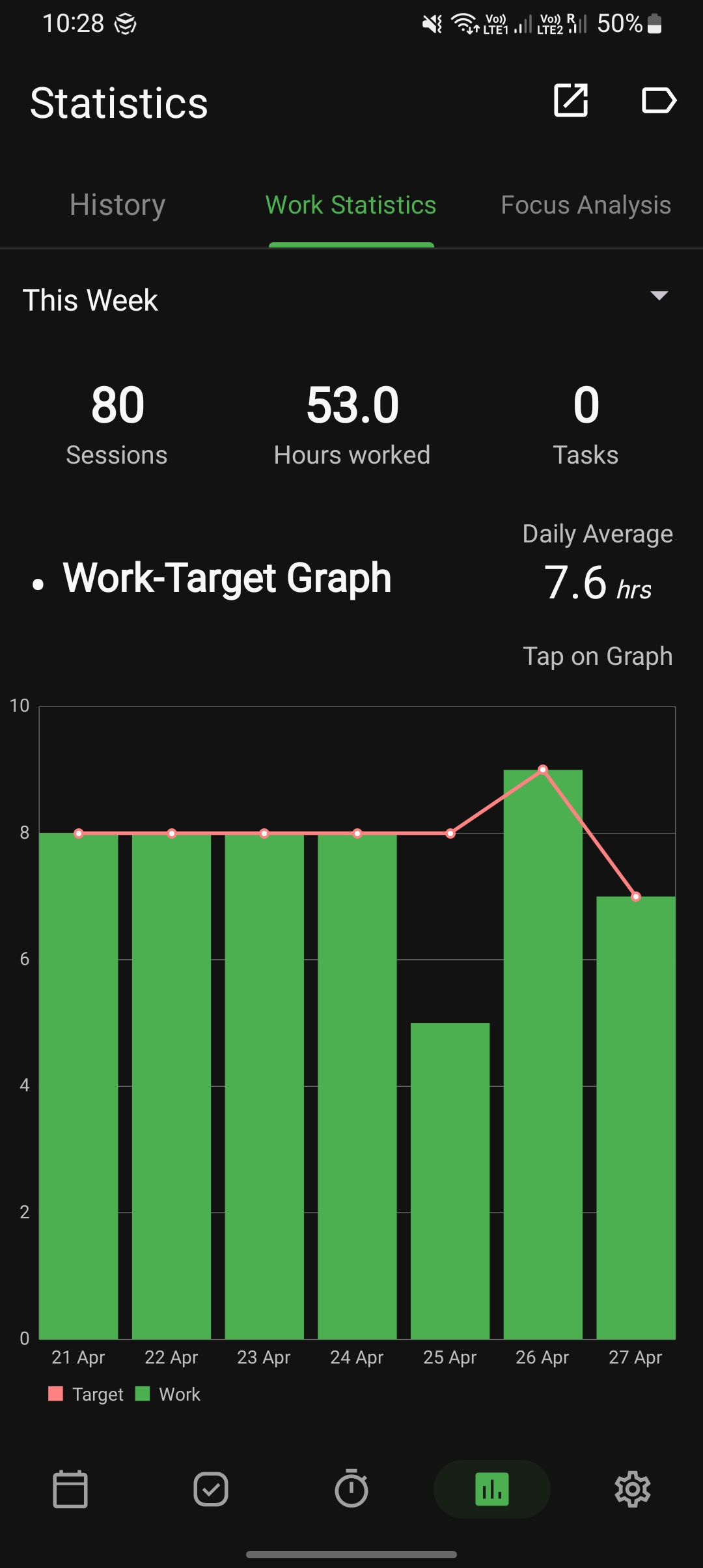Open the calendar tab in bottom navigation
The image size is (703, 1568).
point(70,1489)
